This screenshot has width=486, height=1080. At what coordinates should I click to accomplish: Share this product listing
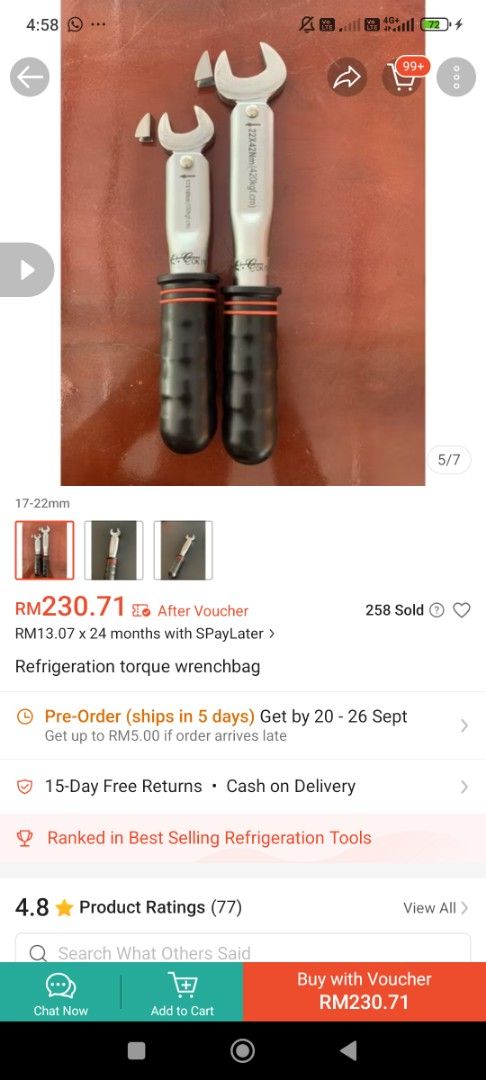pos(347,76)
